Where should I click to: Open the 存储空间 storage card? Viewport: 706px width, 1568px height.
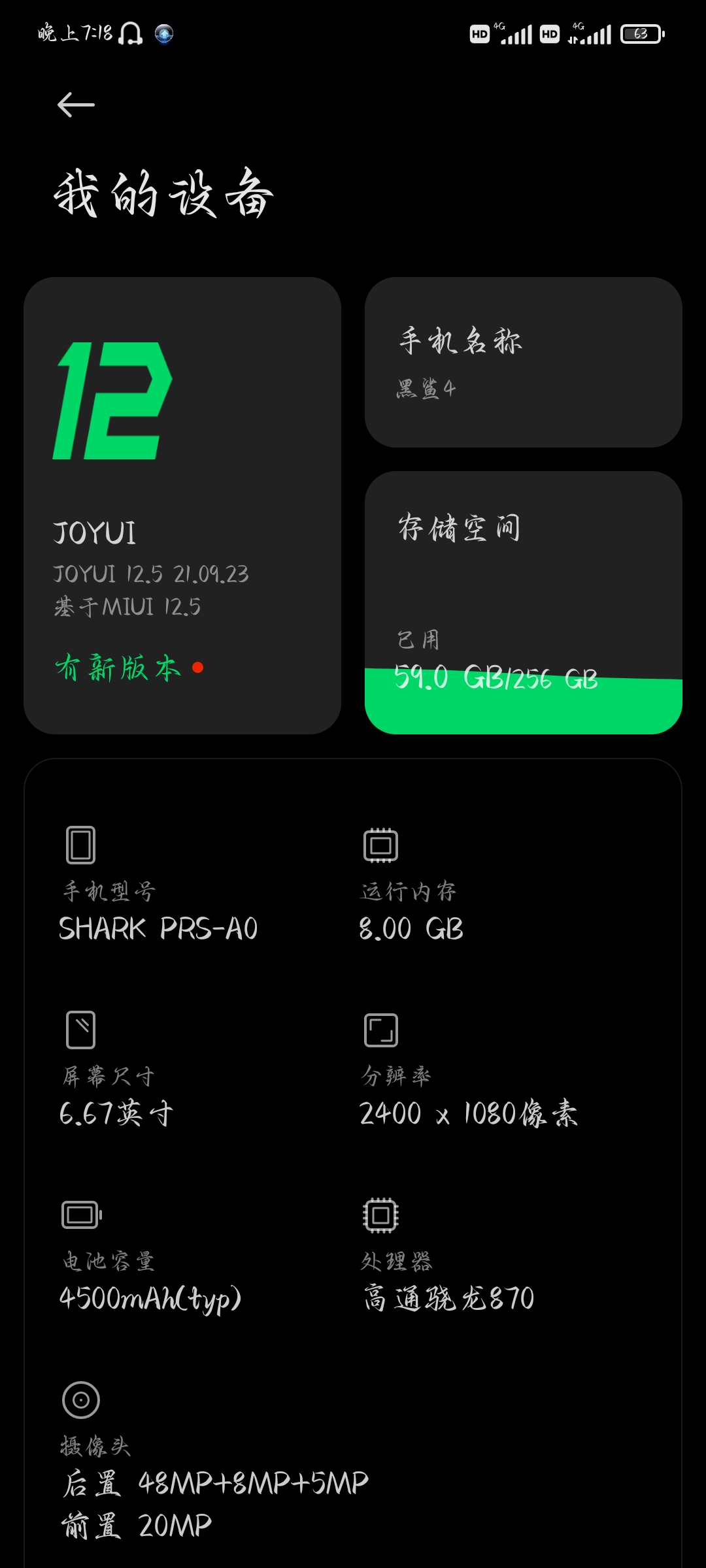pyautogui.click(x=524, y=602)
